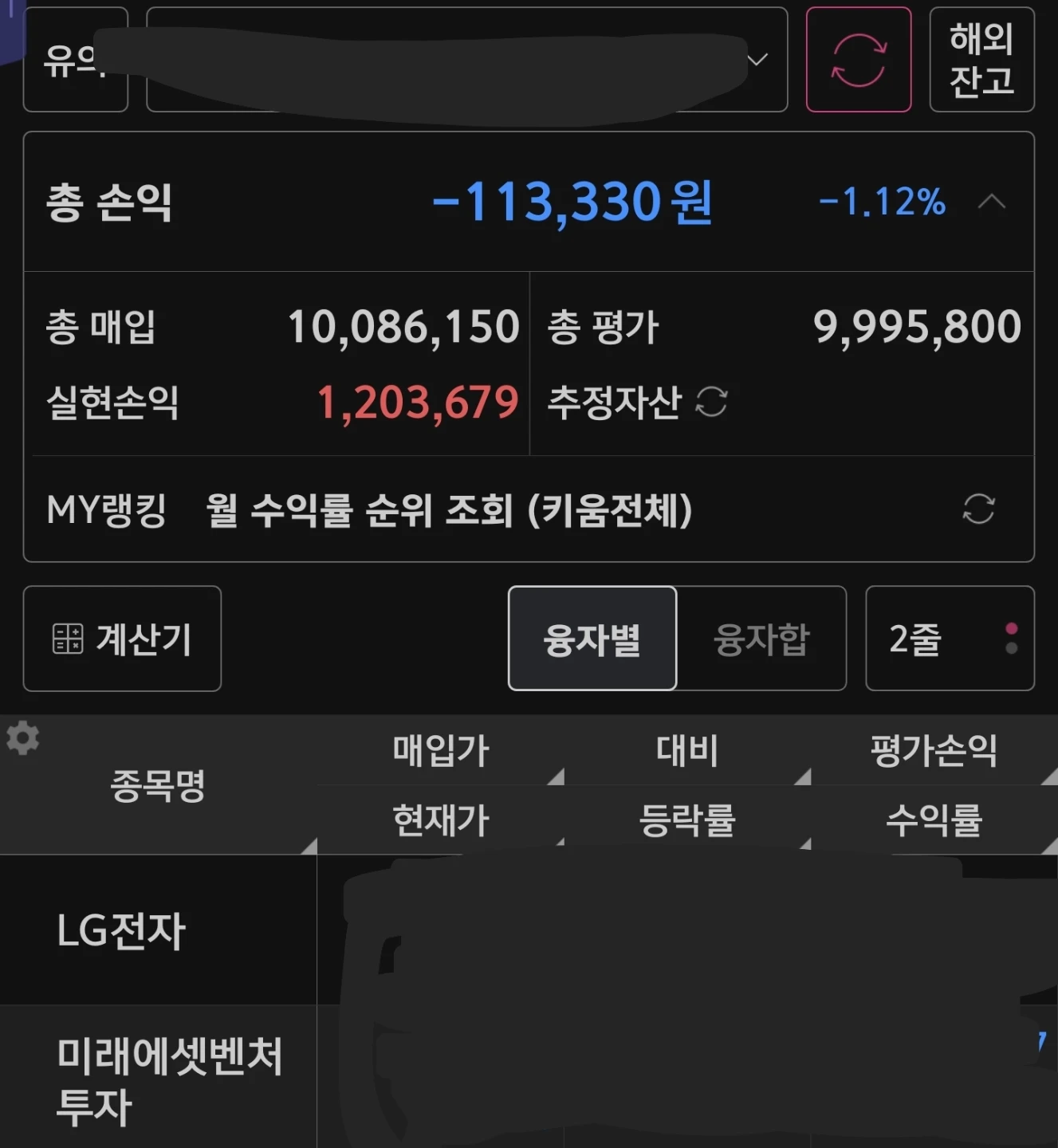Sort by 등락률 column header
Screen dimensions: 1058x1148
(x=687, y=820)
